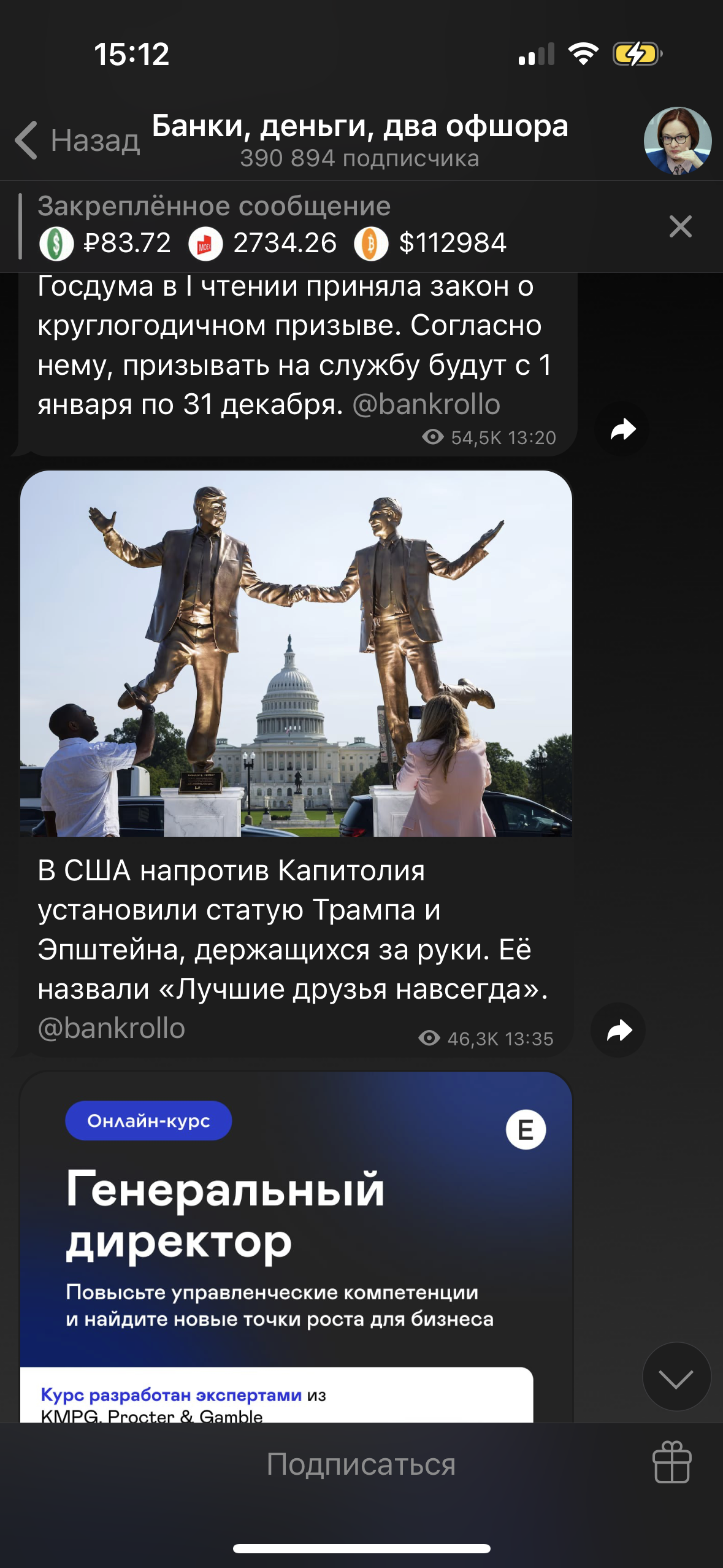This screenshot has width=723, height=1568.
Task: Open the channel info via its title
Action: (x=359, y=126)
